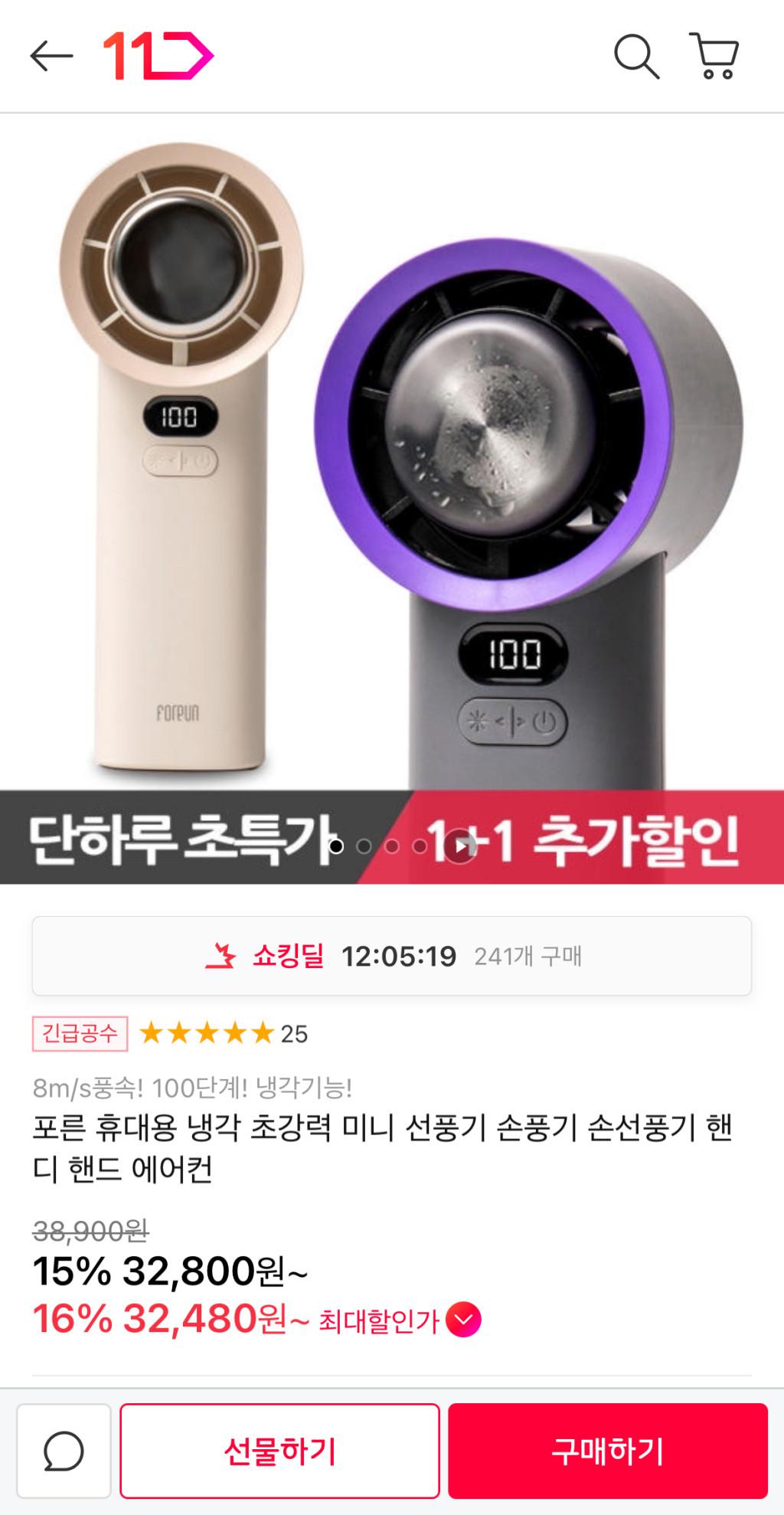Screen dimensions: 784x1515
Task: View the star rating reviews
Action: [x=223, y=1033]
